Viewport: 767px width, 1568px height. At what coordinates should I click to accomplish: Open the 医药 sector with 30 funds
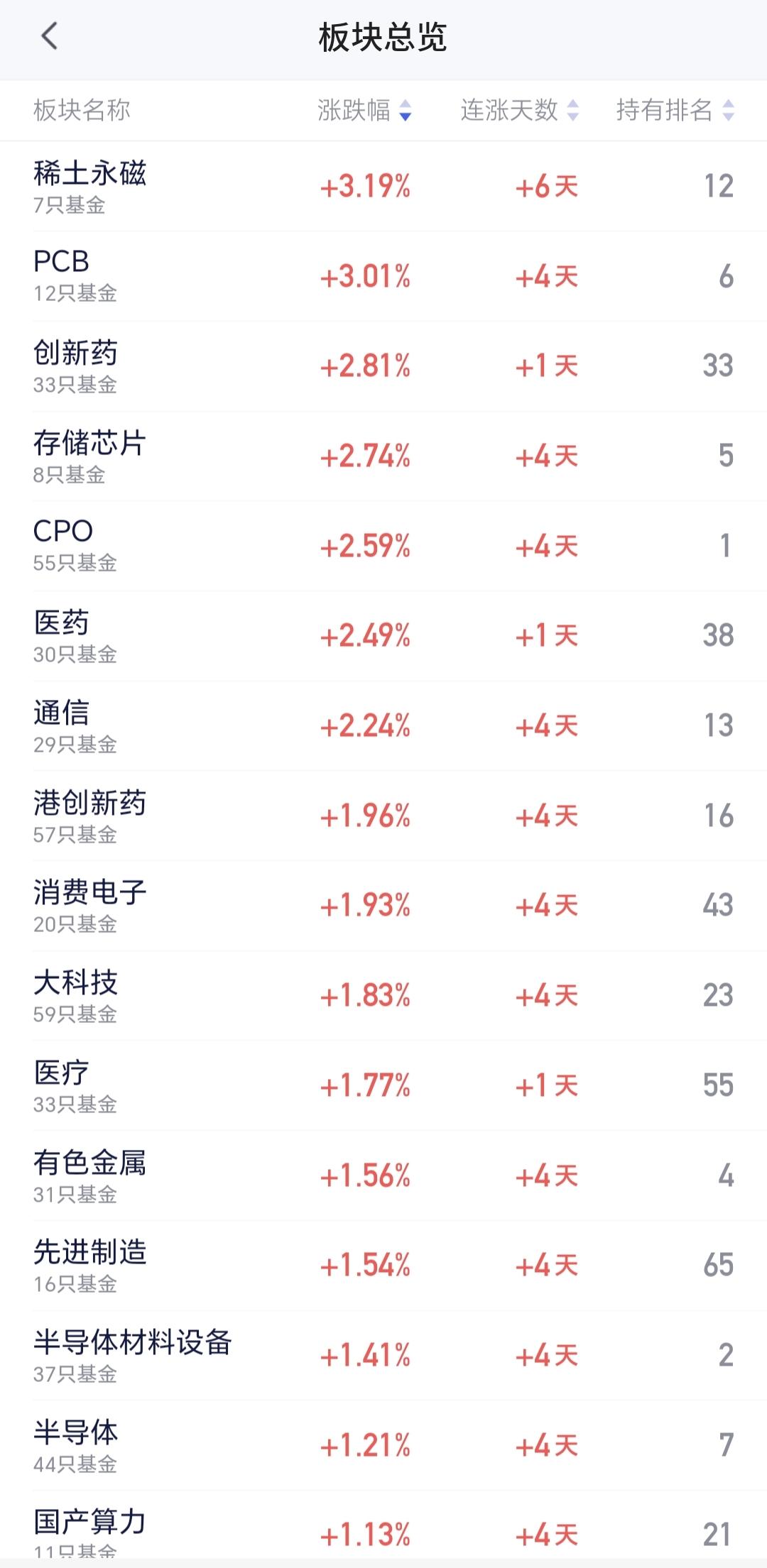[383, 636]
